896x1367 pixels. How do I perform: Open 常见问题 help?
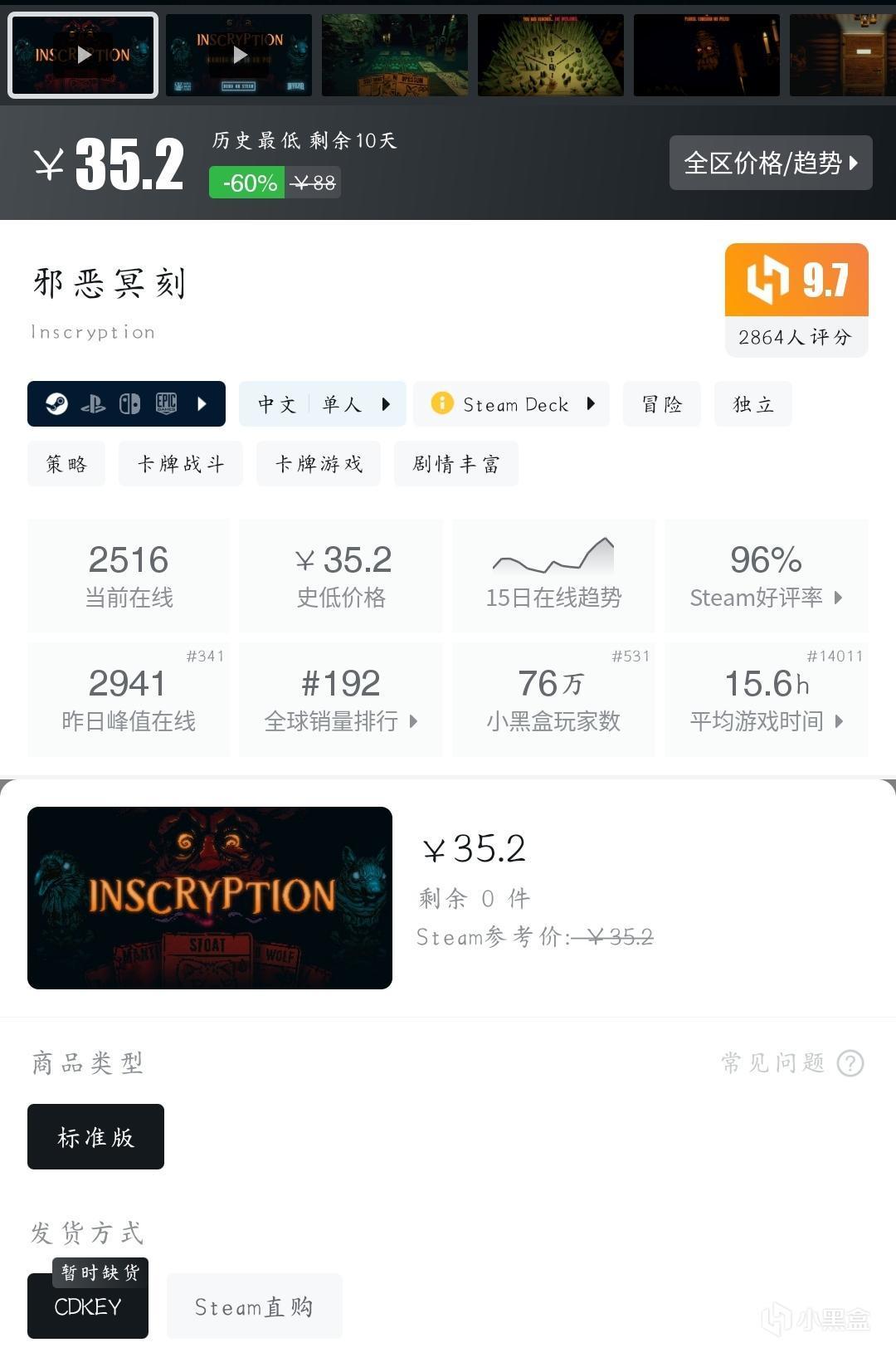point(792,1062)
